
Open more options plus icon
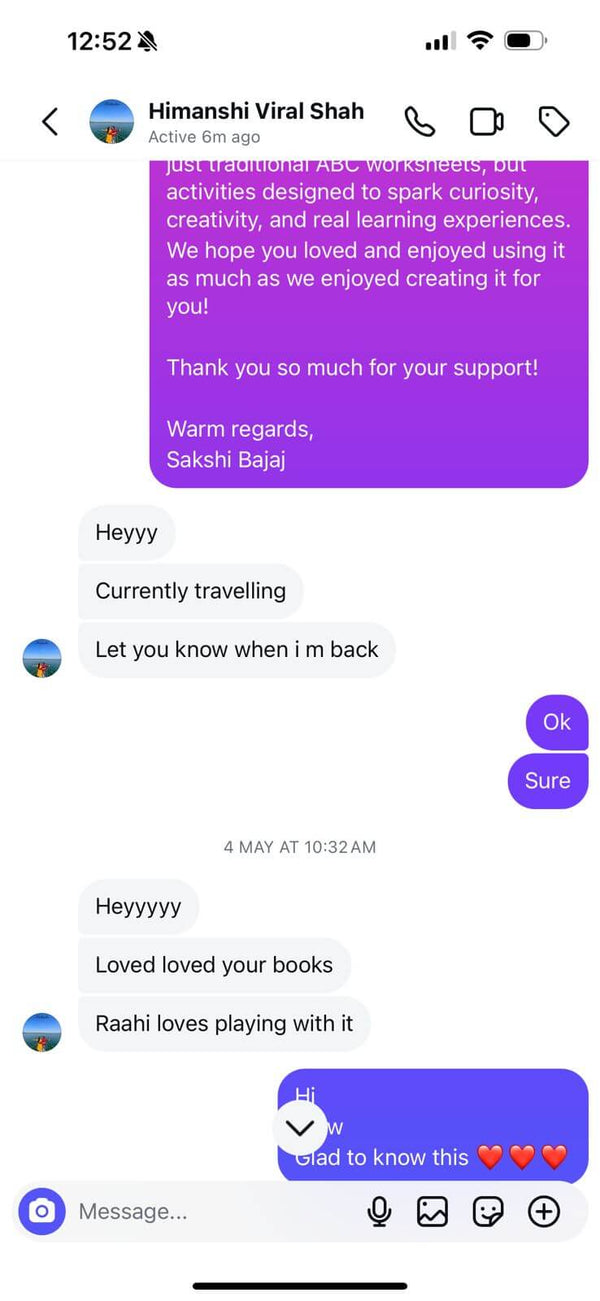544,1212
